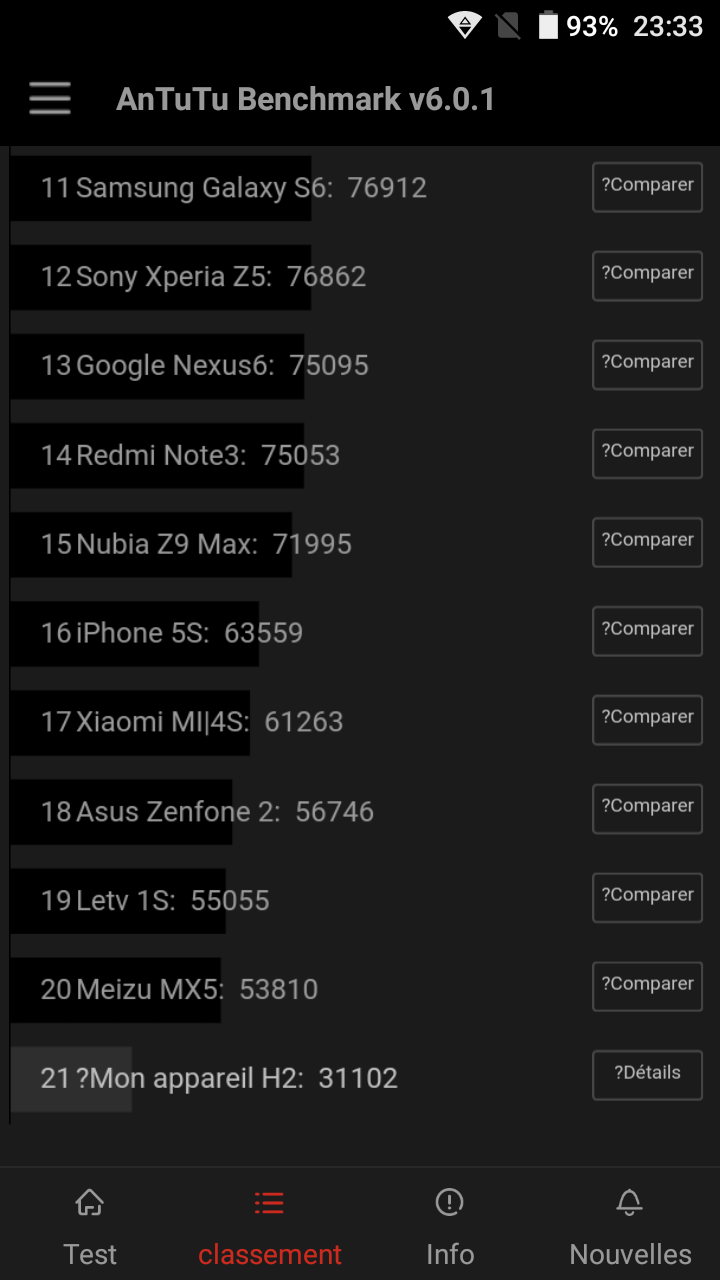This screenshot has height=1280, width=720.
Task: Compare with Redmi Note3
Action: pos(647,453)
